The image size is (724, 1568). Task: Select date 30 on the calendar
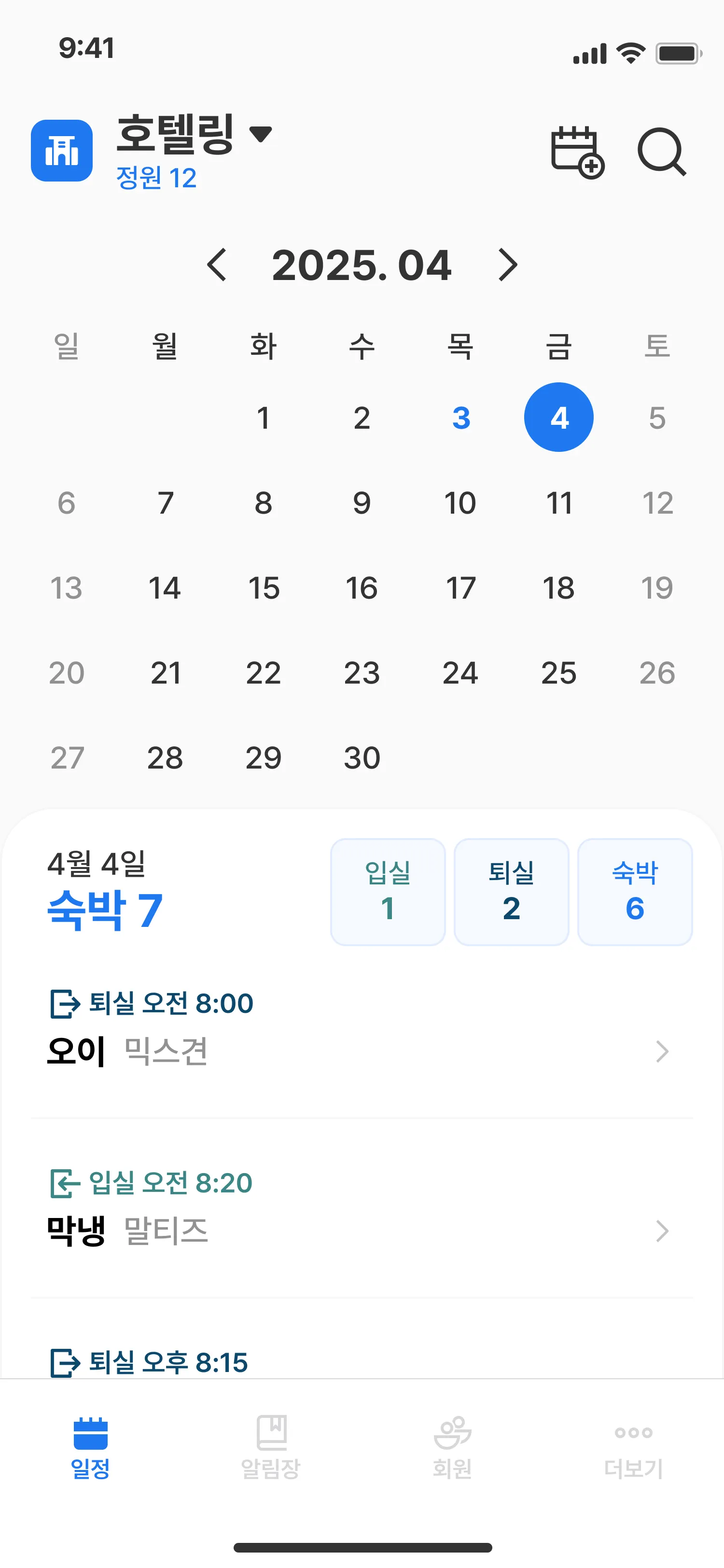pos(362,758)
